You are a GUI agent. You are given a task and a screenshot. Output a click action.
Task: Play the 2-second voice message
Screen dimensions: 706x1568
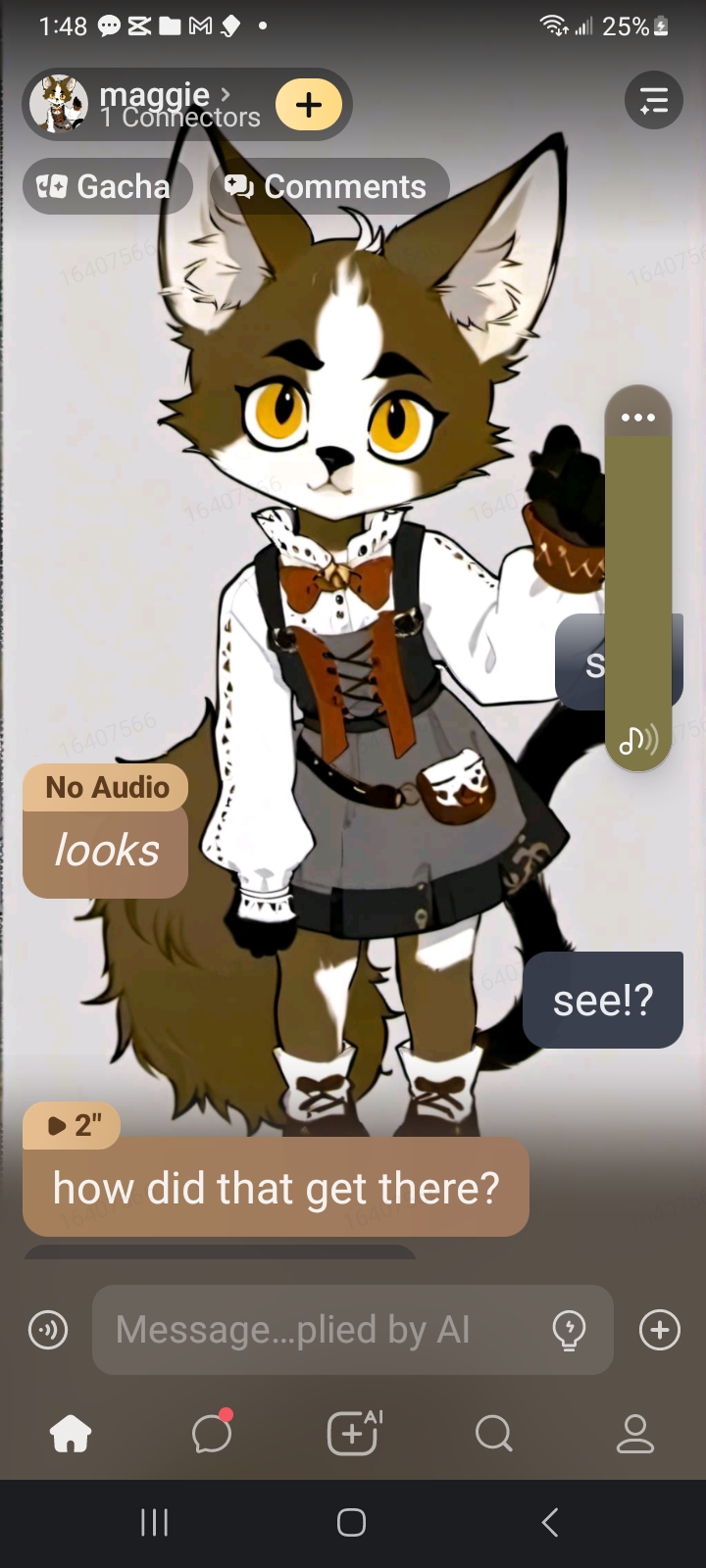[x=73, y=1125]
